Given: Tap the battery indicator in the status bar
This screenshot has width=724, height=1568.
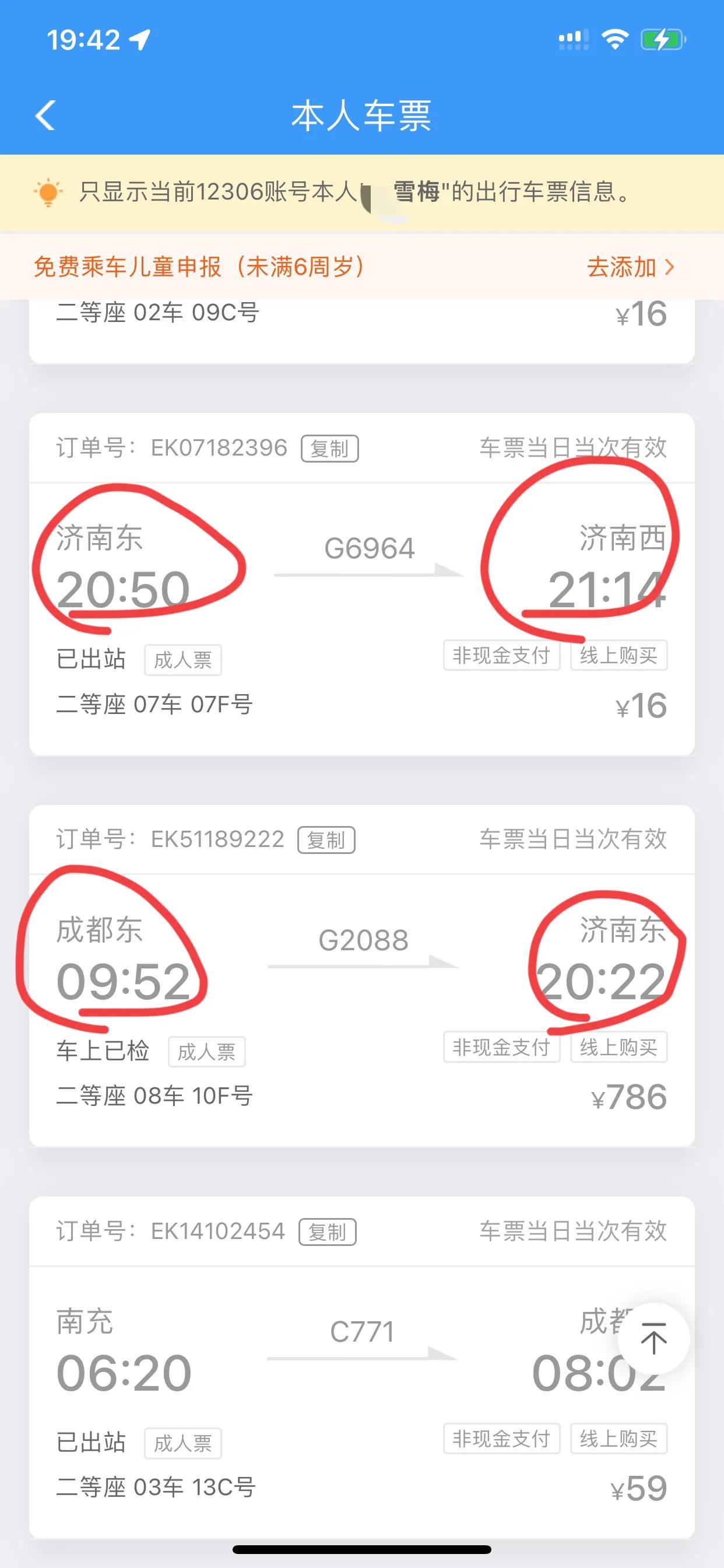Looking at the screenshot, I should click(x=663, y=40).
